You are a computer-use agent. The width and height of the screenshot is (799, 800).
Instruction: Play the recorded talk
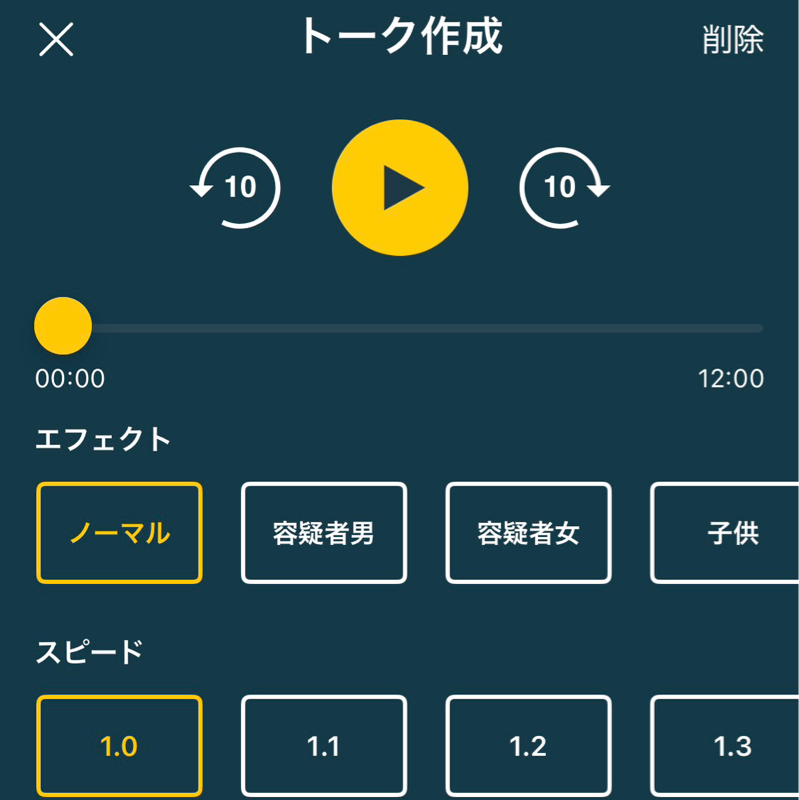[400, 188]
